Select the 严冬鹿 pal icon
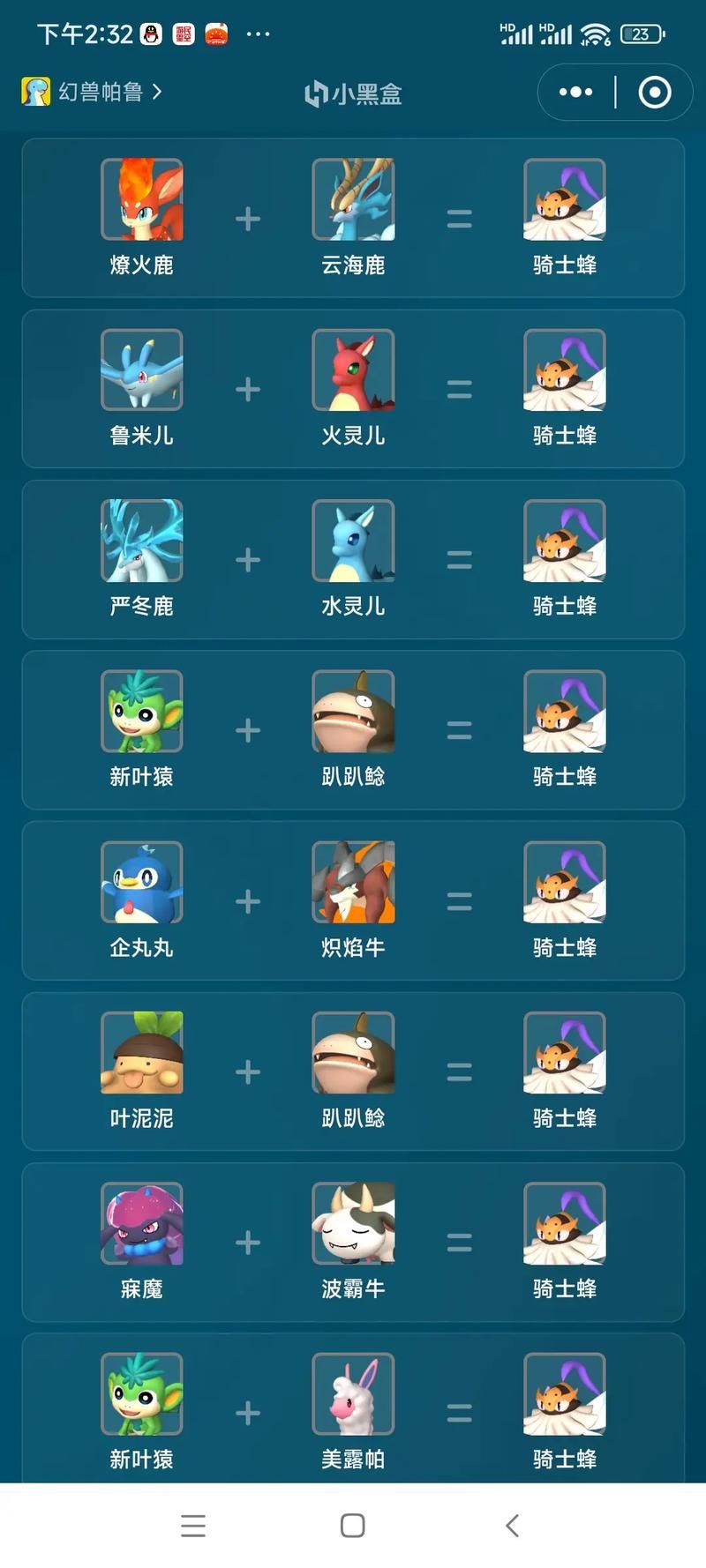This screenshot has width=706, height=1568. 141,541
